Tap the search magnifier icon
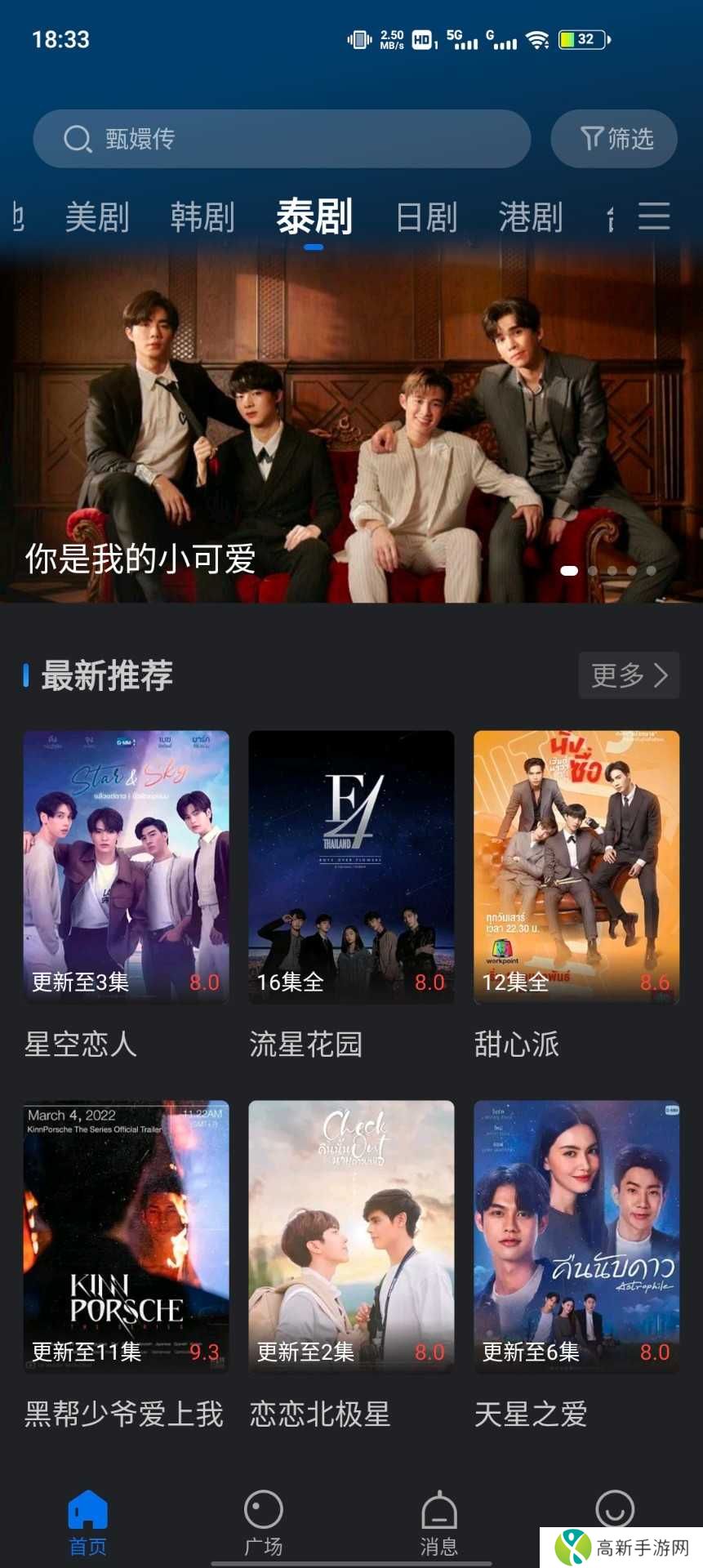 coord(77,139)
